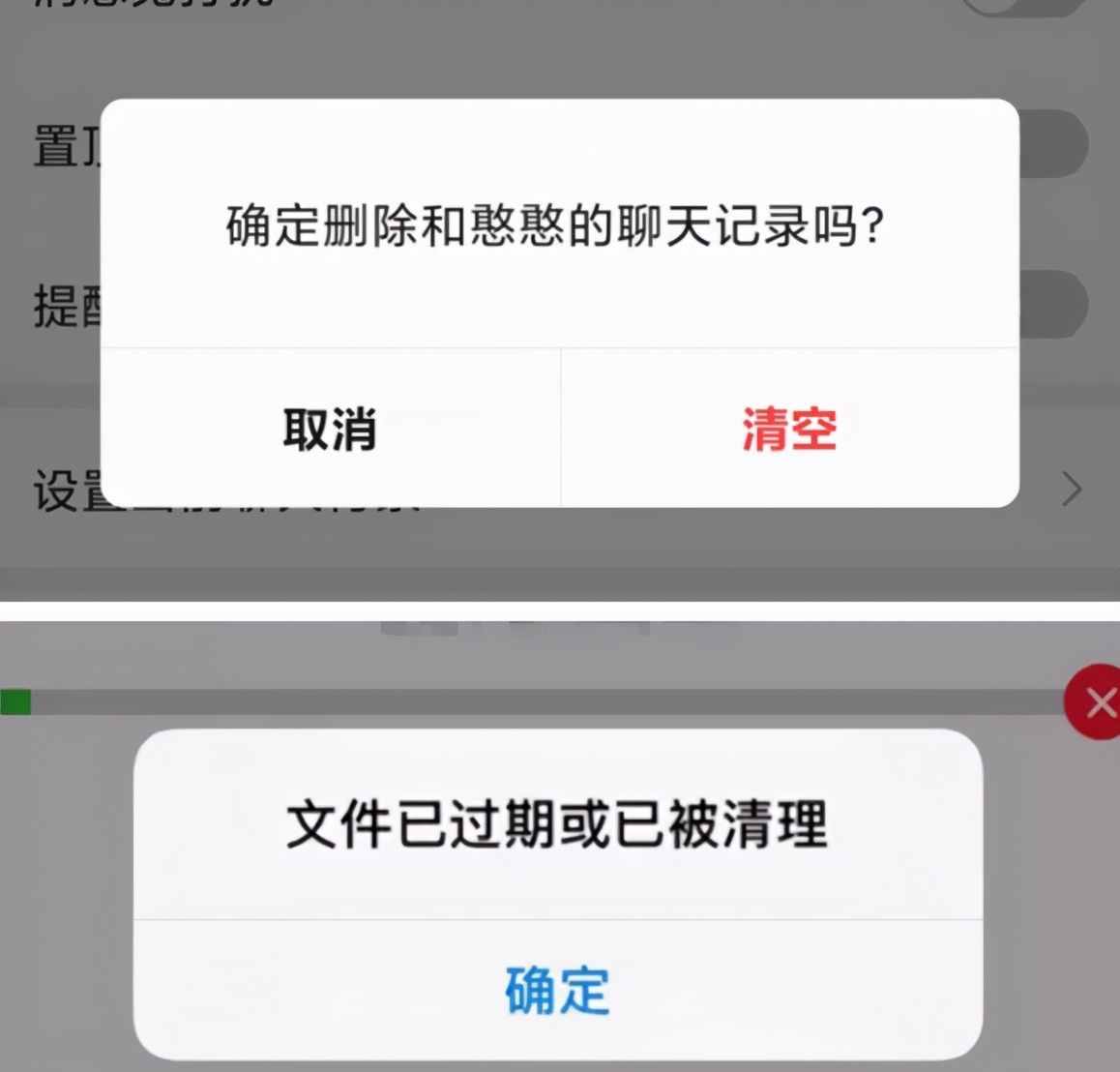Image resolution: width=1120 pixels, height=1072 pixels.
Task: Tap 确定 on the expired file dialog
Action: pos(557,989)
